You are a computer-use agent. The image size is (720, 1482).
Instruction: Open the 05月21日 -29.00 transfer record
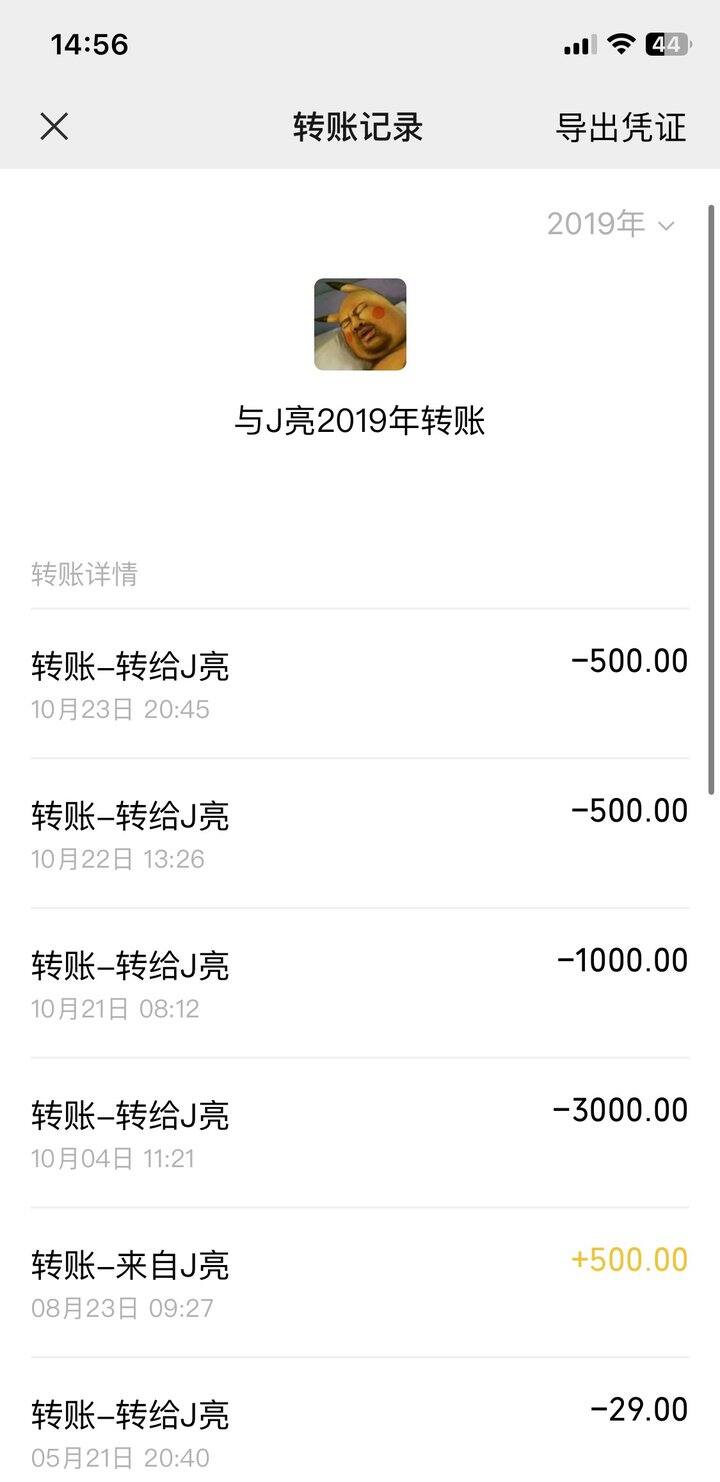click(360, 1420)
